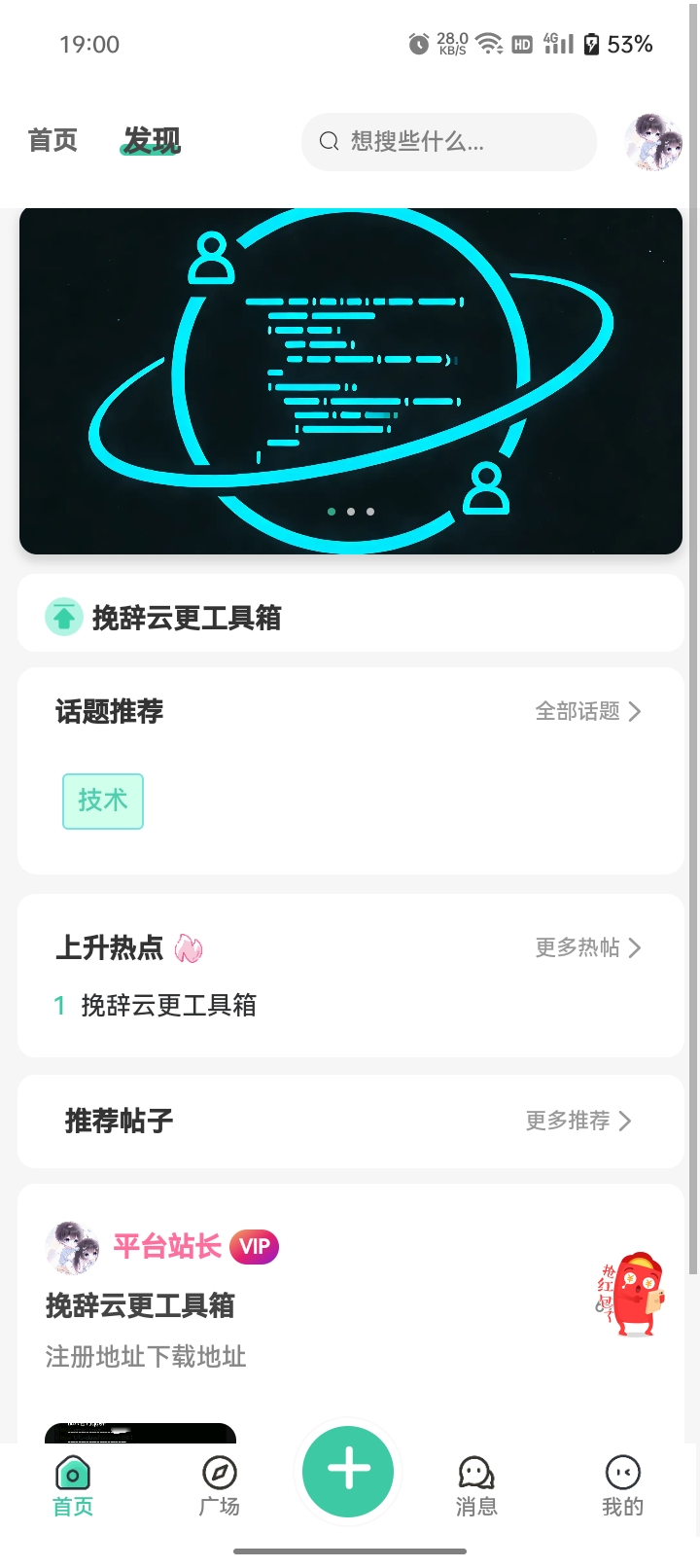Show 更多推荐 posts

tap(577, 1121)
